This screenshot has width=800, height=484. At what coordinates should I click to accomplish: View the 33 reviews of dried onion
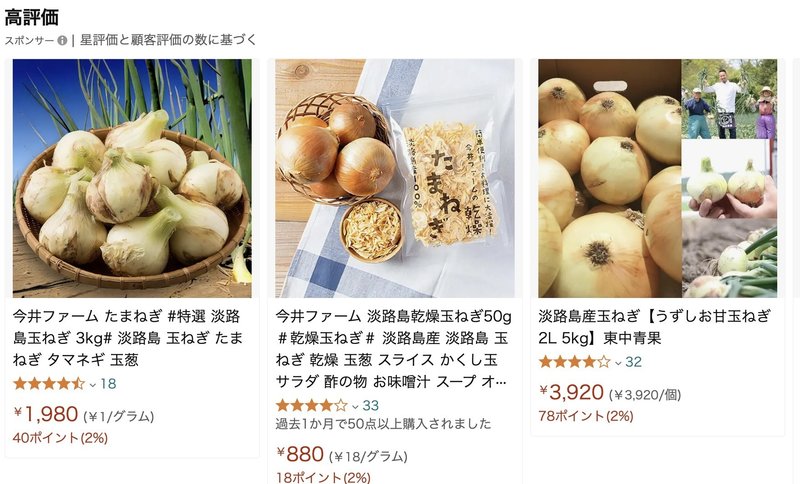pos(370,405)
